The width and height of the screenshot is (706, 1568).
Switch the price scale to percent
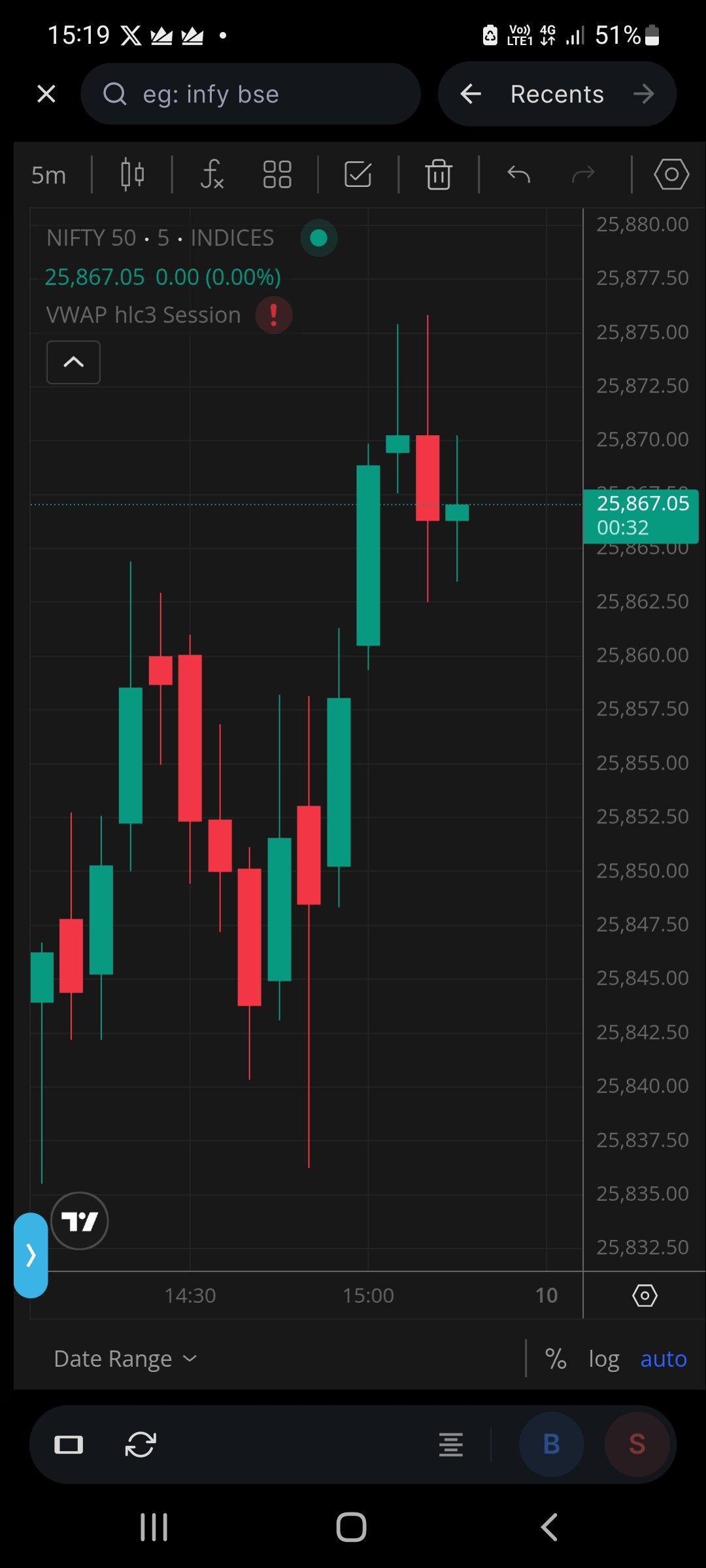point(556,1359)
